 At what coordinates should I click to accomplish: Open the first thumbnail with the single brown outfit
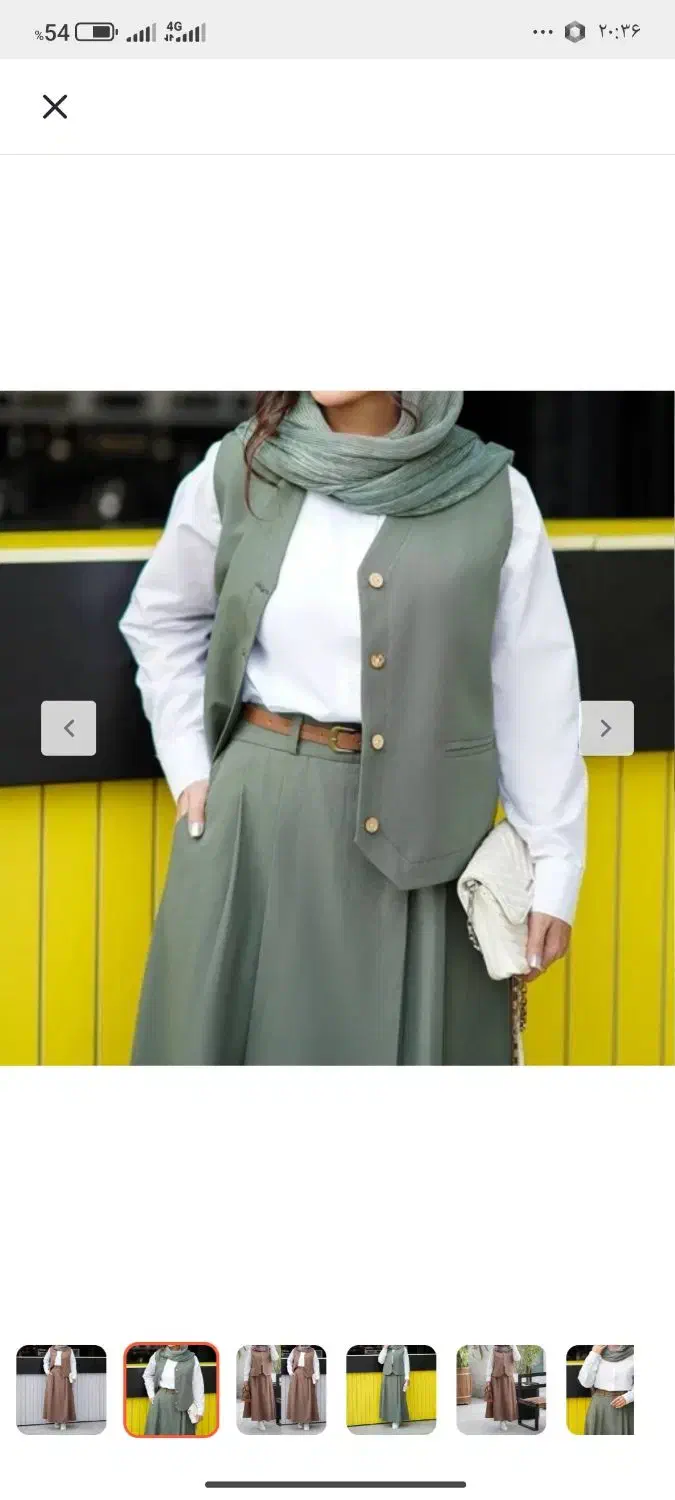tap(61, 1389)
